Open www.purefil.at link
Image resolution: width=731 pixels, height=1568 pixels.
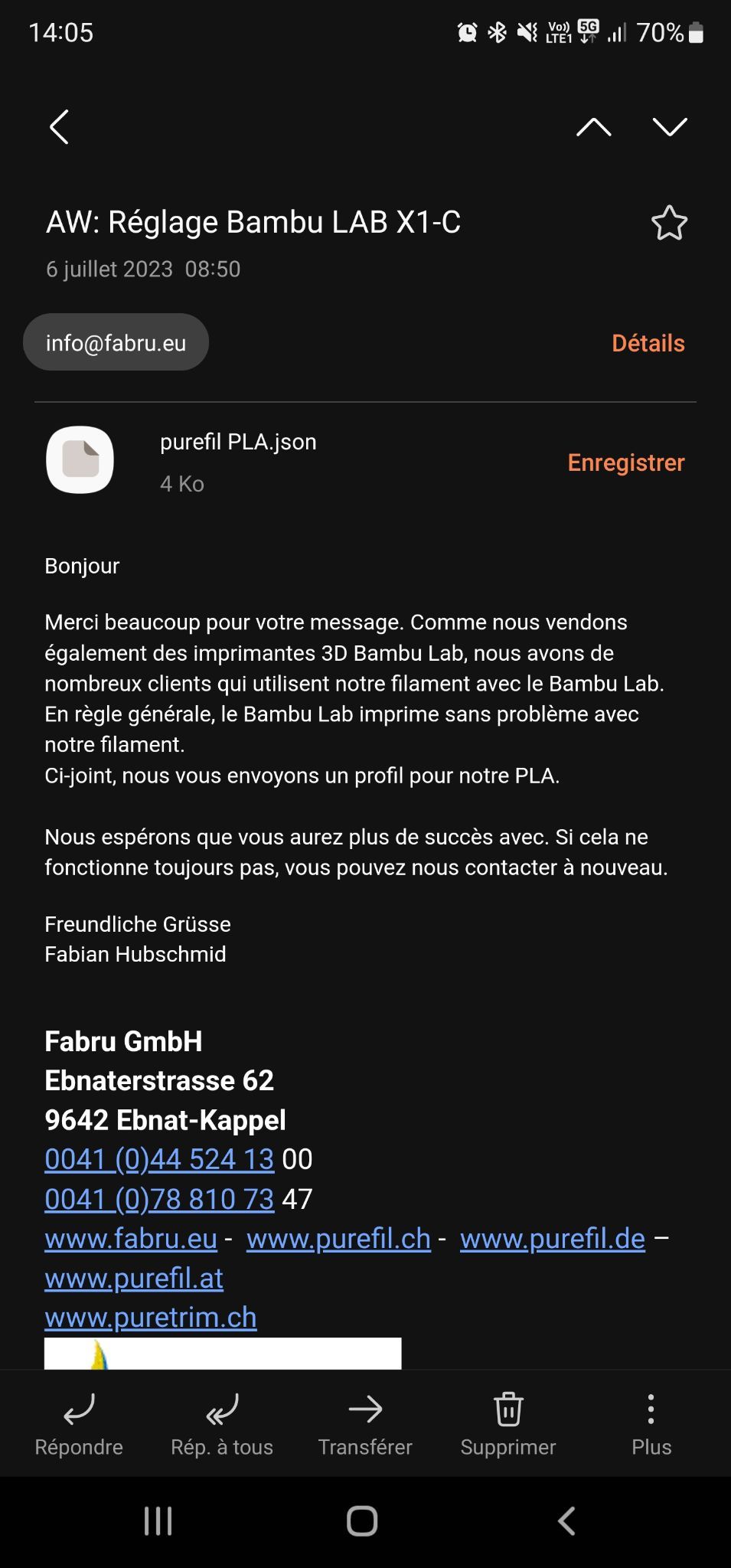click(x=134, y=1279)
